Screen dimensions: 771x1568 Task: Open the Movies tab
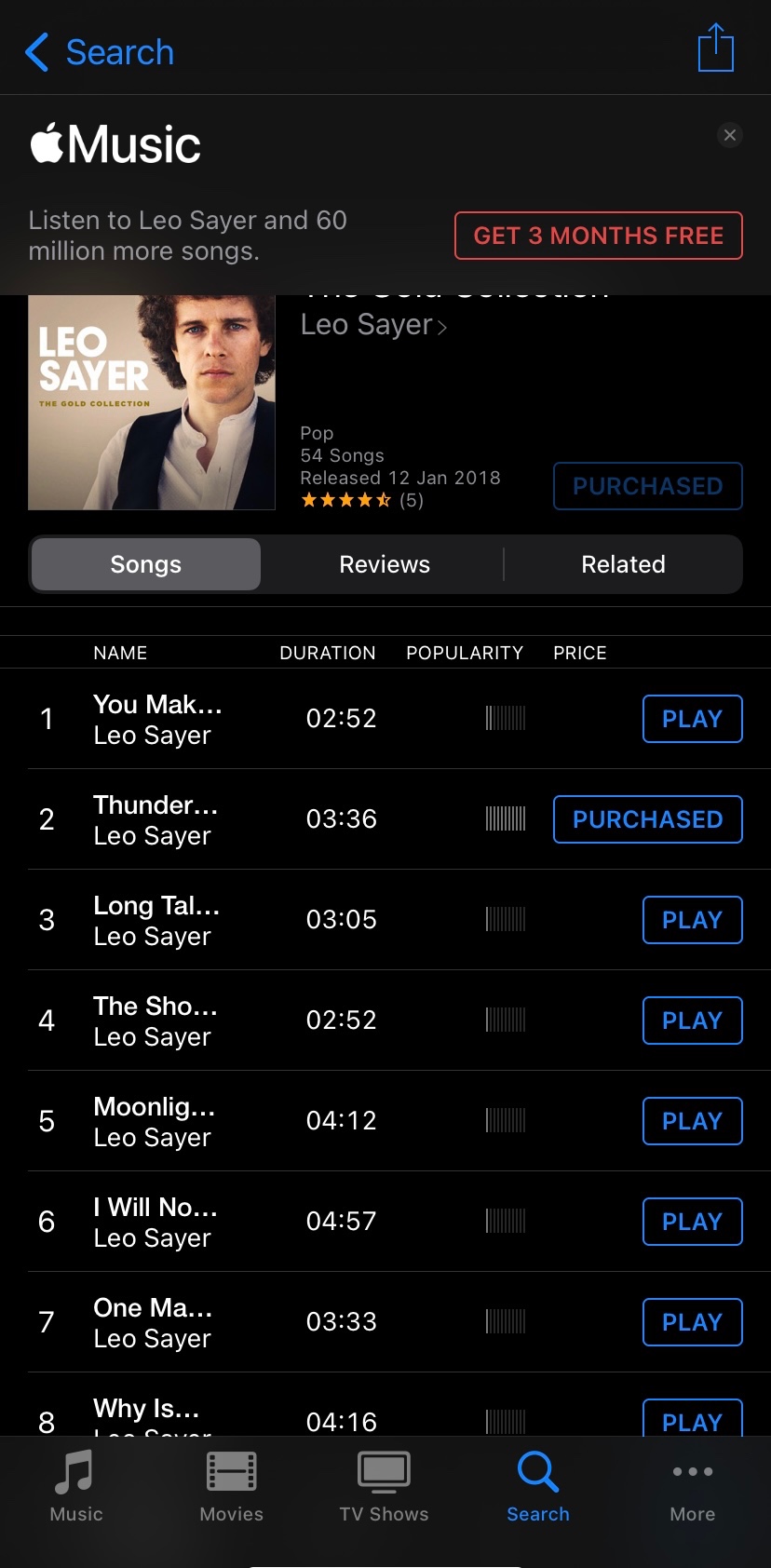[231, 1487]
